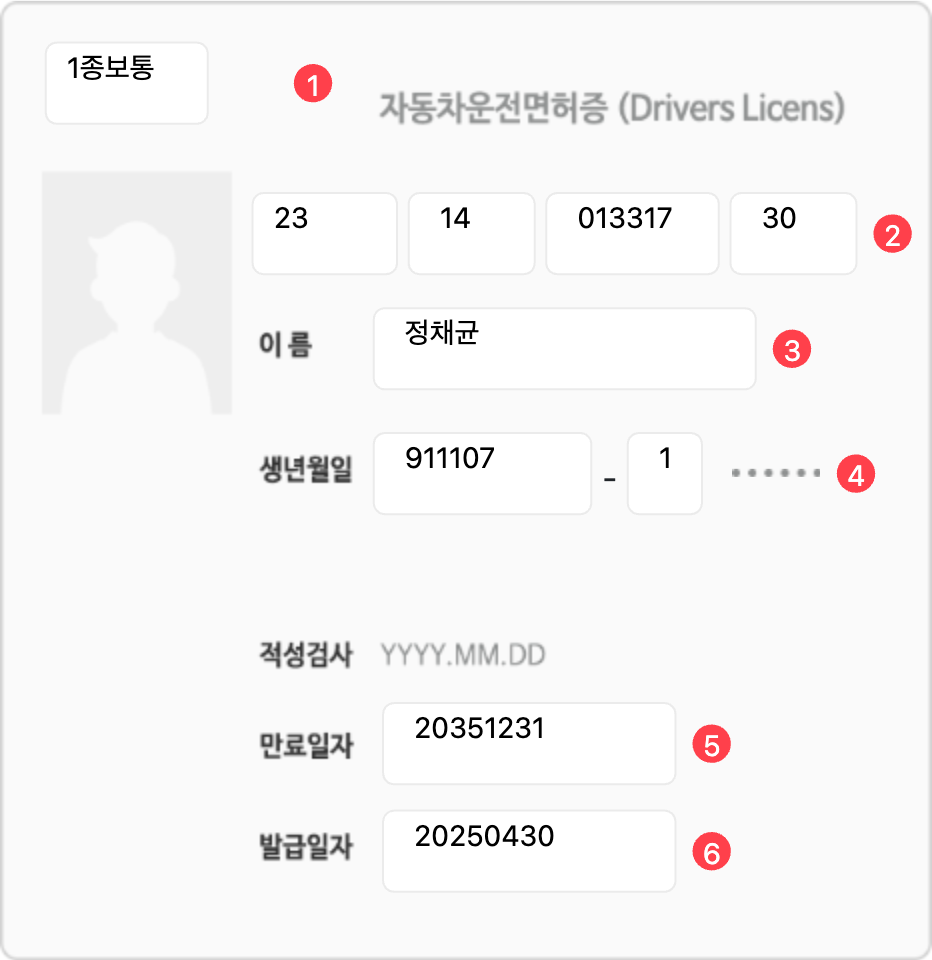
Task: Select the license number field showing 013317
Action: [631, 233]
